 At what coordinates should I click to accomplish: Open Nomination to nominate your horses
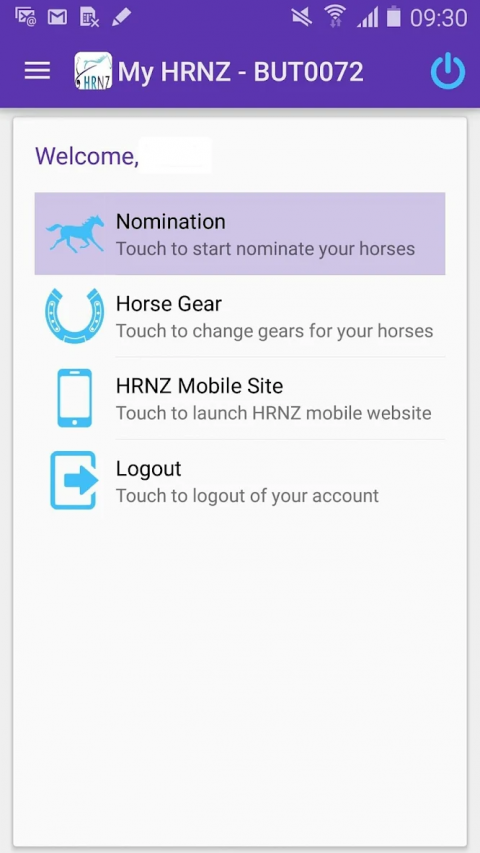pos(240,233)
